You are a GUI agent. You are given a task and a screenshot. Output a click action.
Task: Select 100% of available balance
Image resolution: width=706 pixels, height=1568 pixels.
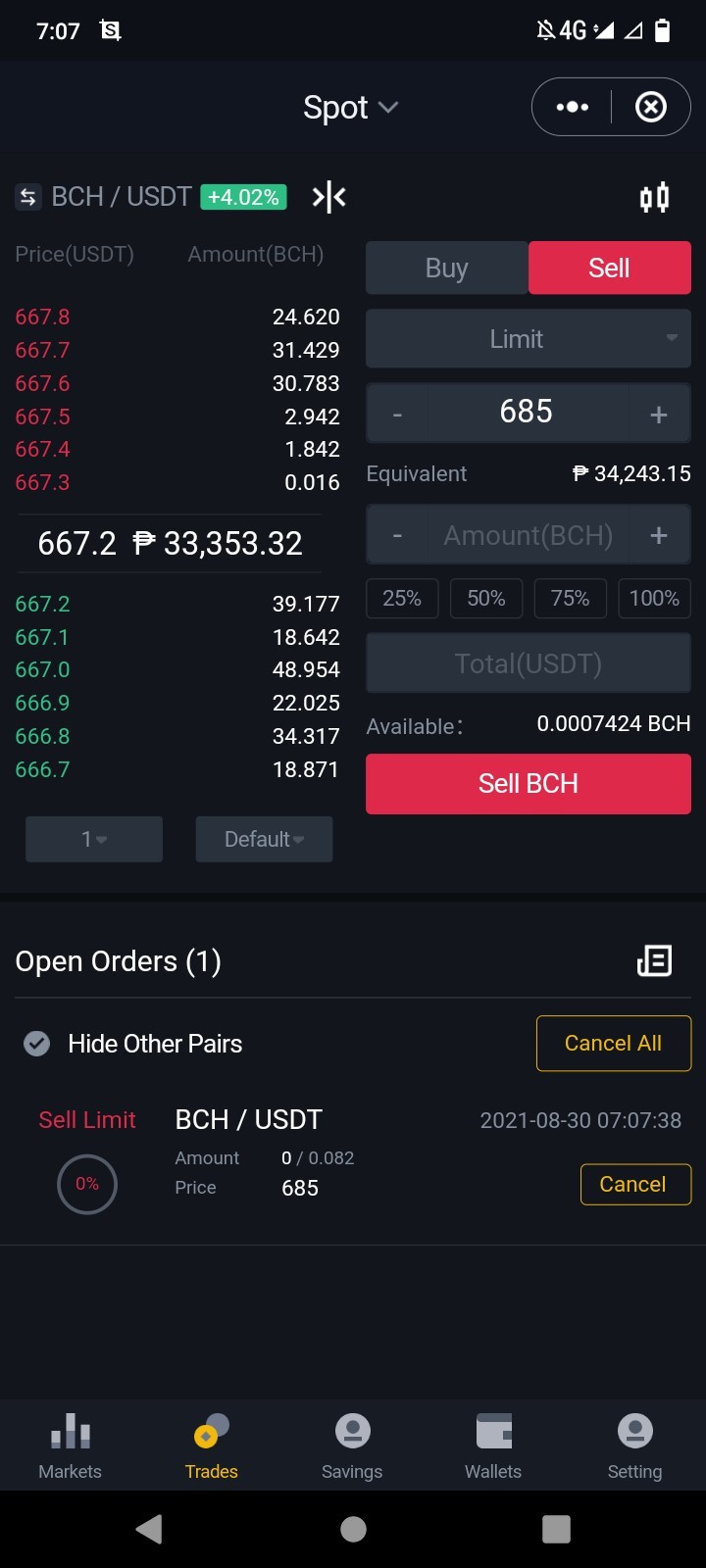[x=654, y=598]
